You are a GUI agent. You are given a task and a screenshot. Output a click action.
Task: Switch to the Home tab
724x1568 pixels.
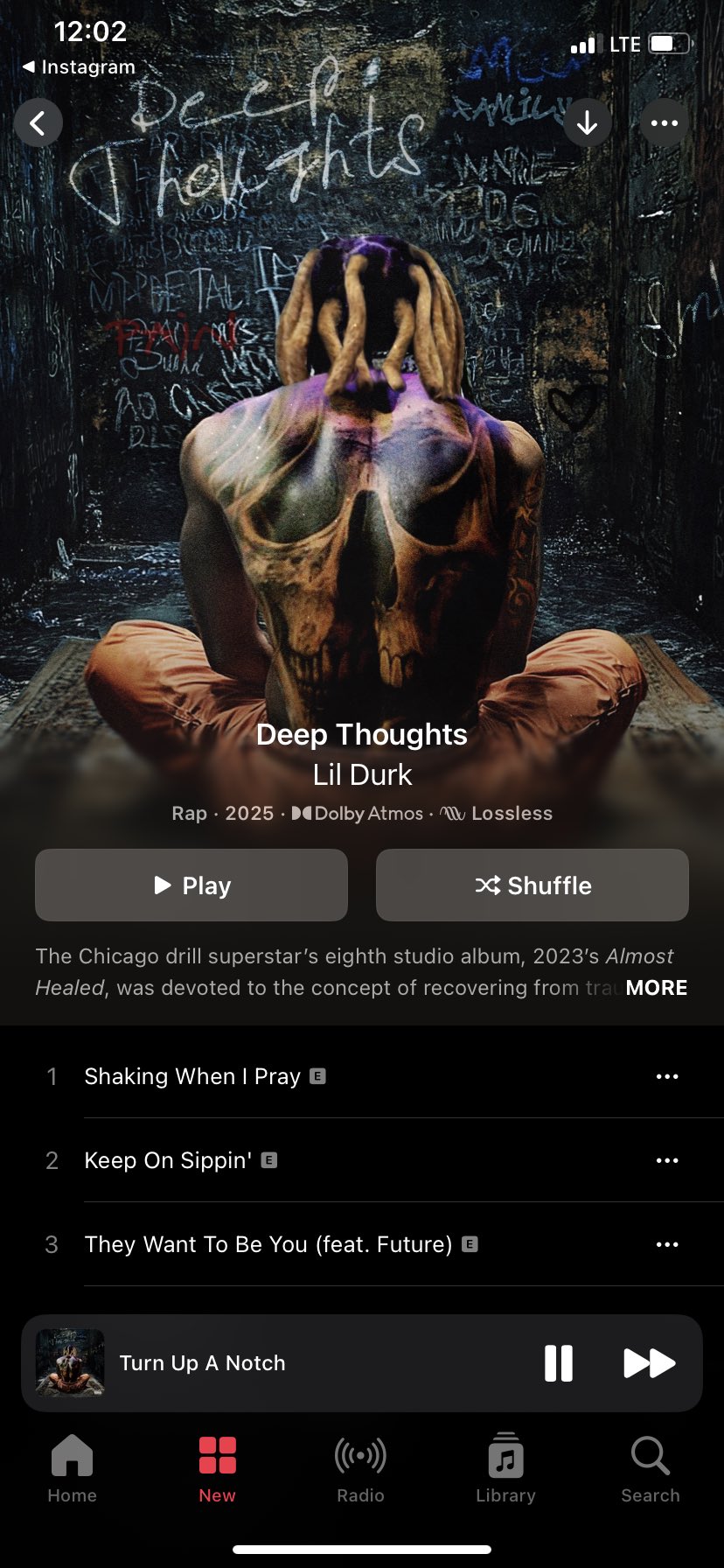click(x=72, y=1470)
